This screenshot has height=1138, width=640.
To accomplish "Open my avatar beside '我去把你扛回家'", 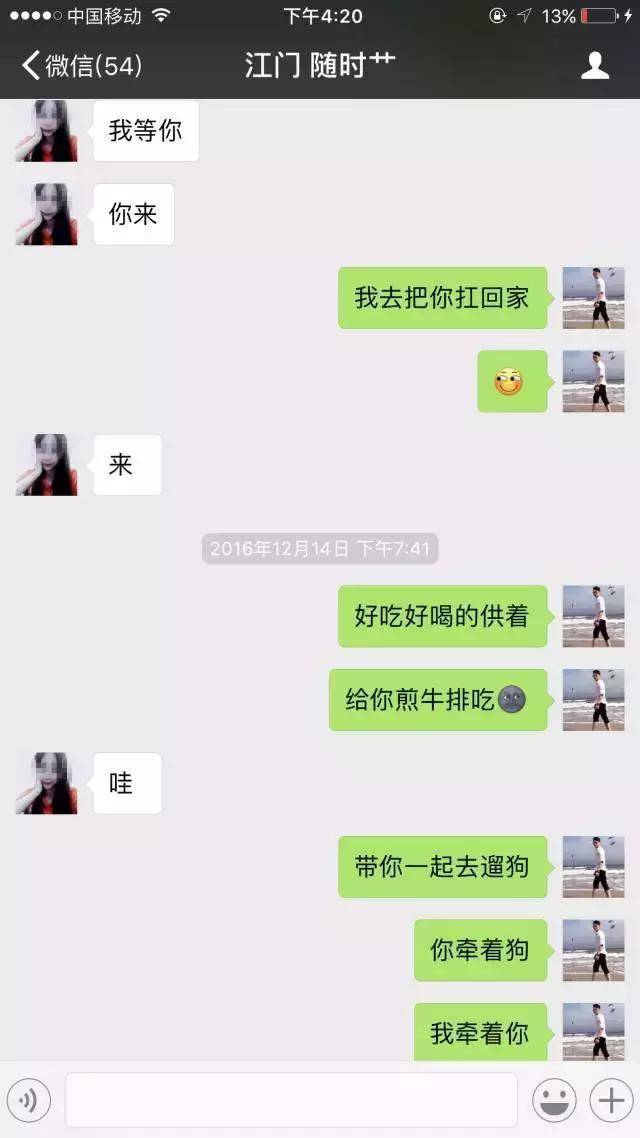I will click(593, 298).
